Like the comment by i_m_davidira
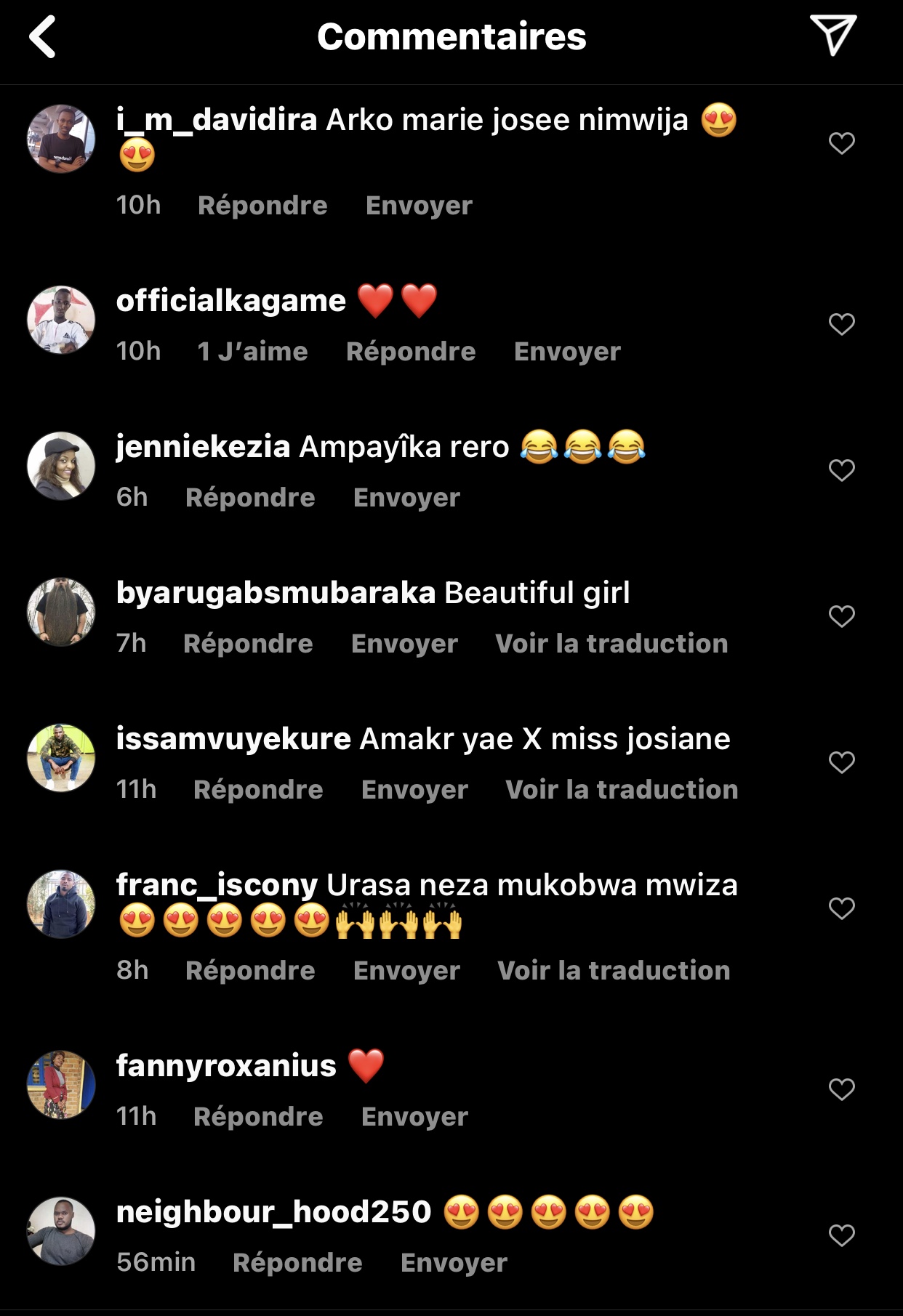 pos(841,143)
